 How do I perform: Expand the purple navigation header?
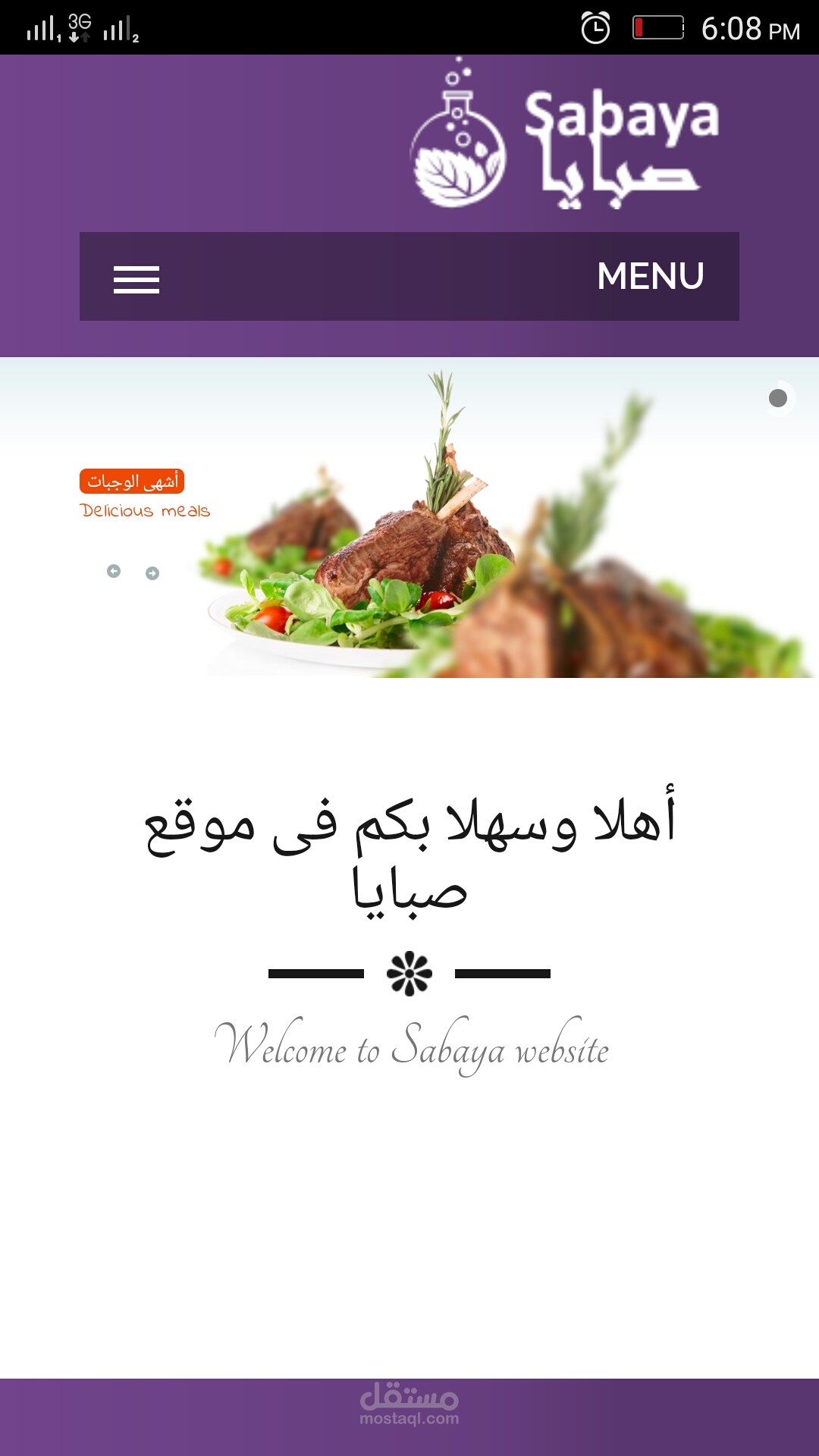[408, 276]
